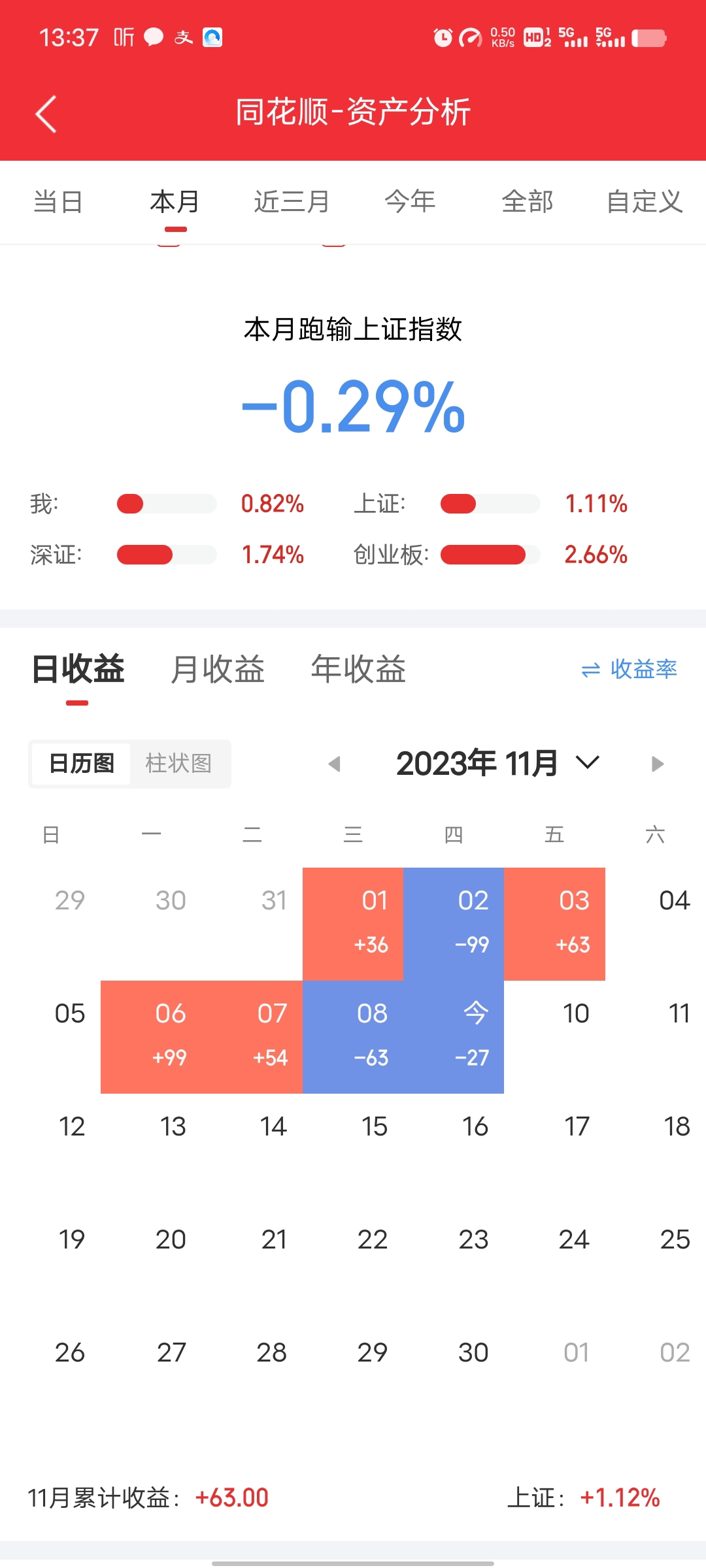706x1568 pixels.
Task: Go back using the top arrow
Action: (x=46, y=114)
